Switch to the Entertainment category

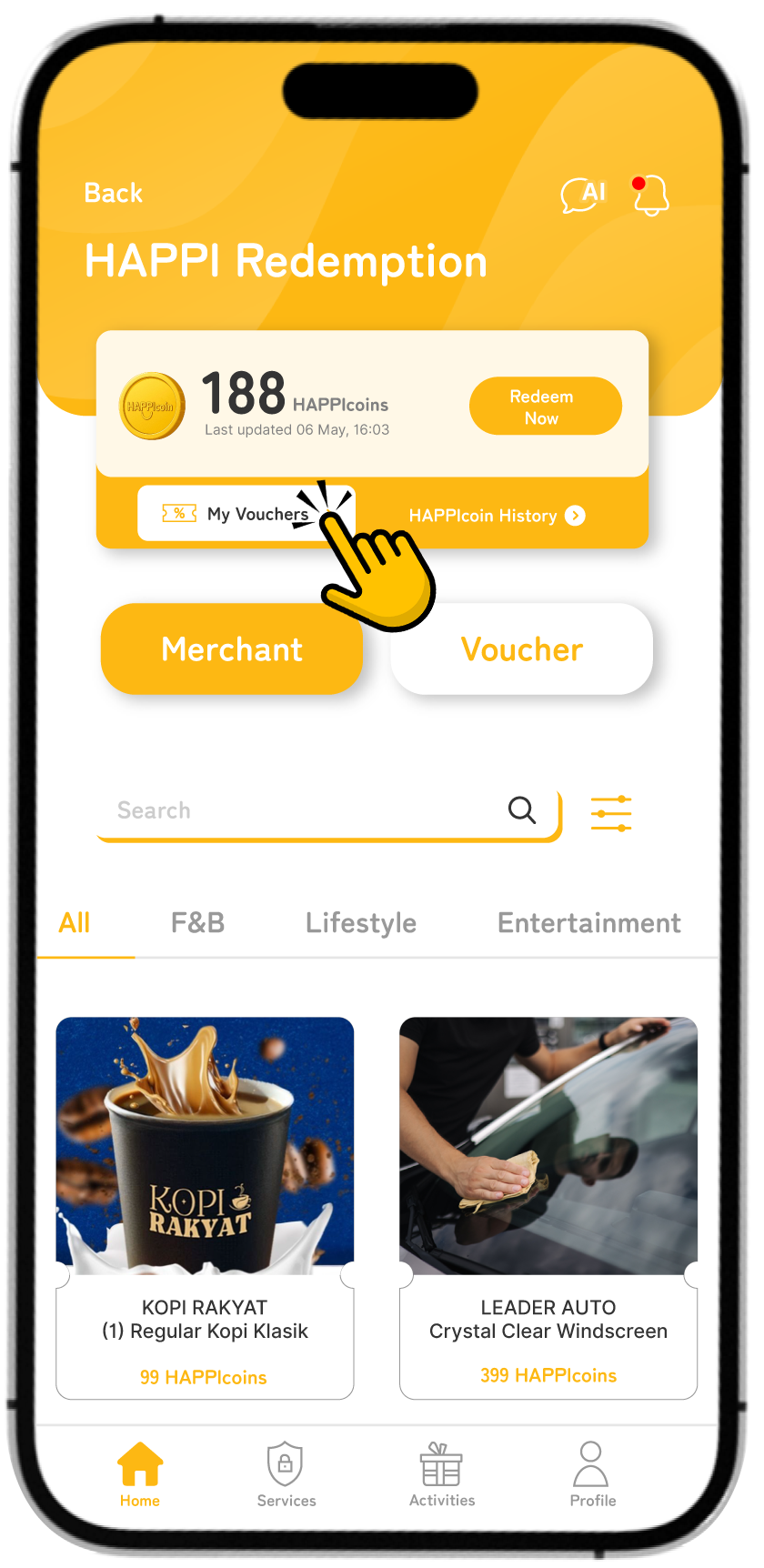[588, 923]
